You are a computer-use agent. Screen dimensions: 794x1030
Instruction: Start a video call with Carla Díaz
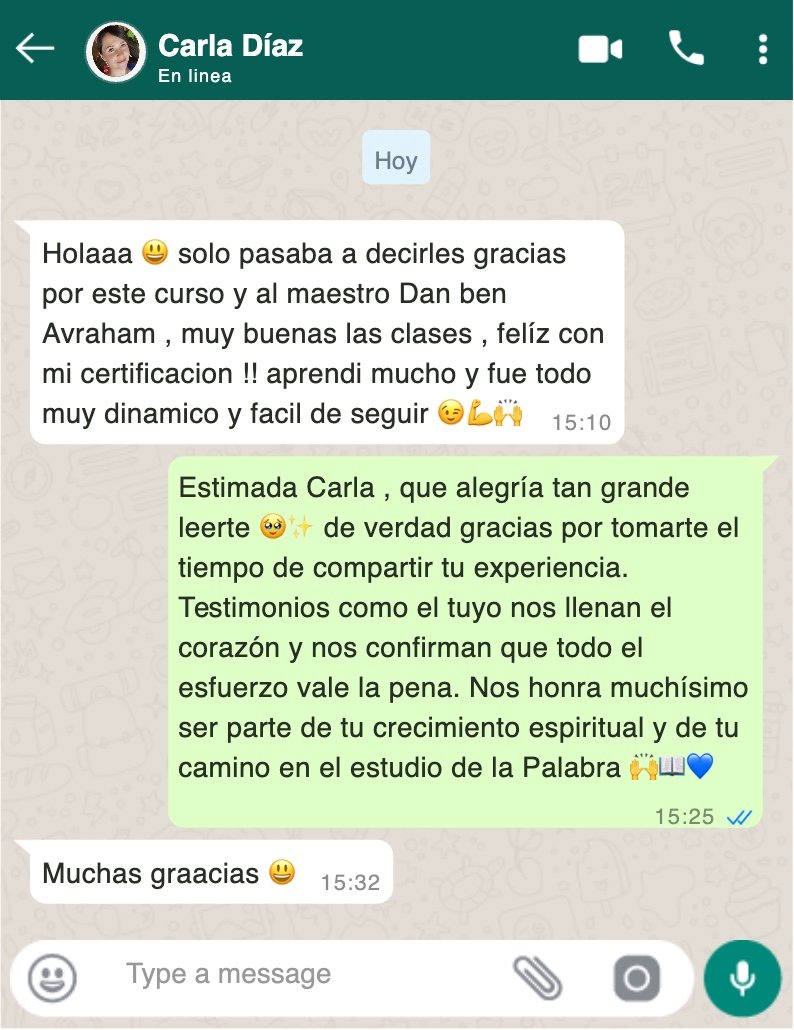coord(600,49)
